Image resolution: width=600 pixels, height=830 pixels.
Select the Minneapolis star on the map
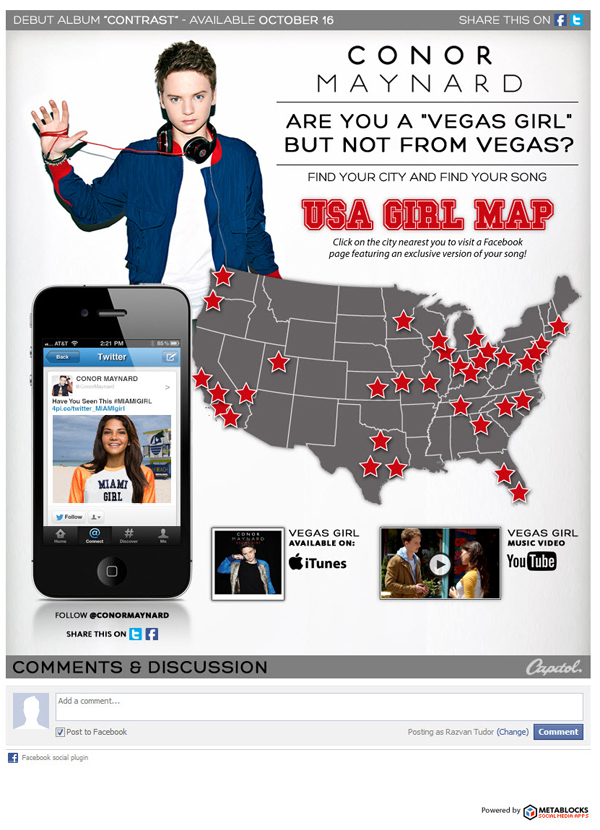403,320
